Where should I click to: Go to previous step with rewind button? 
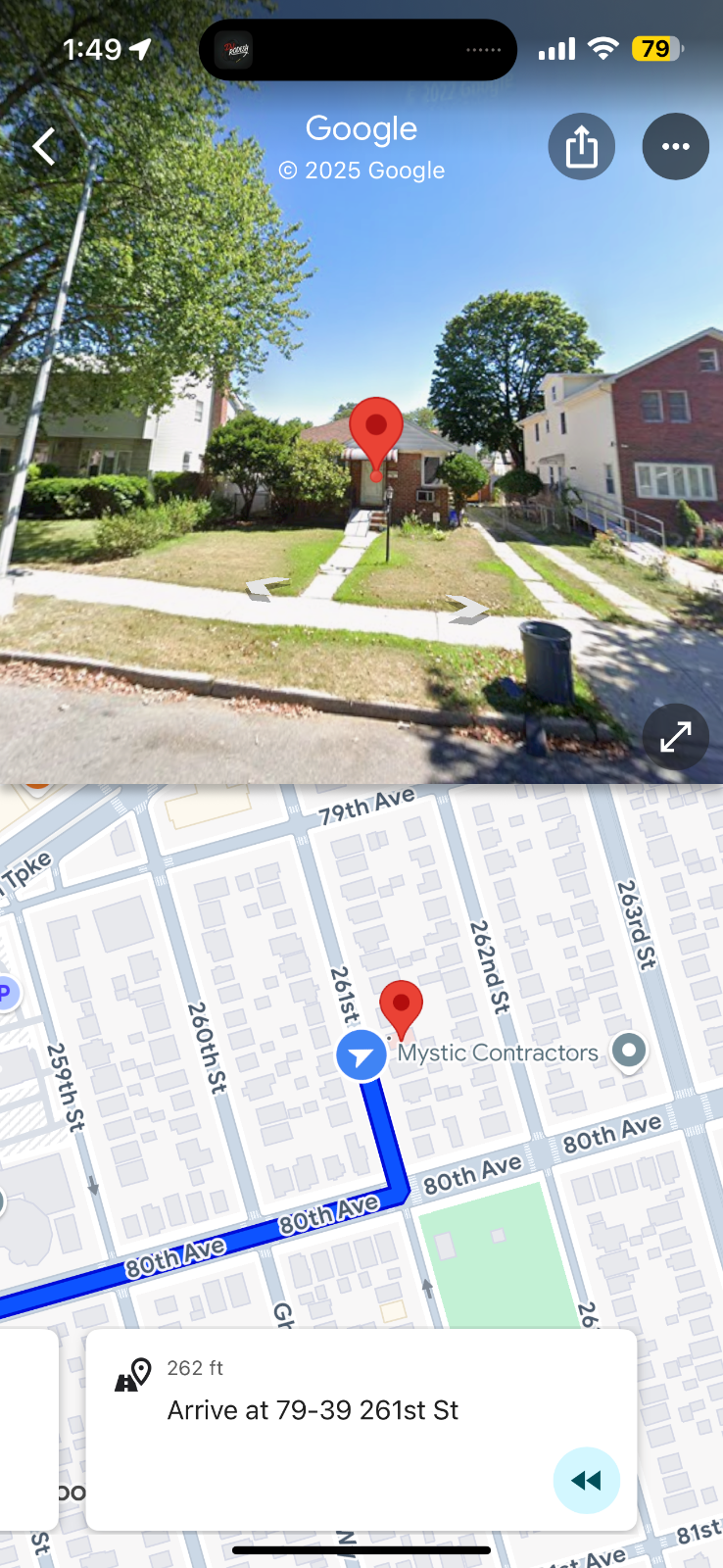coord(586,1480)
